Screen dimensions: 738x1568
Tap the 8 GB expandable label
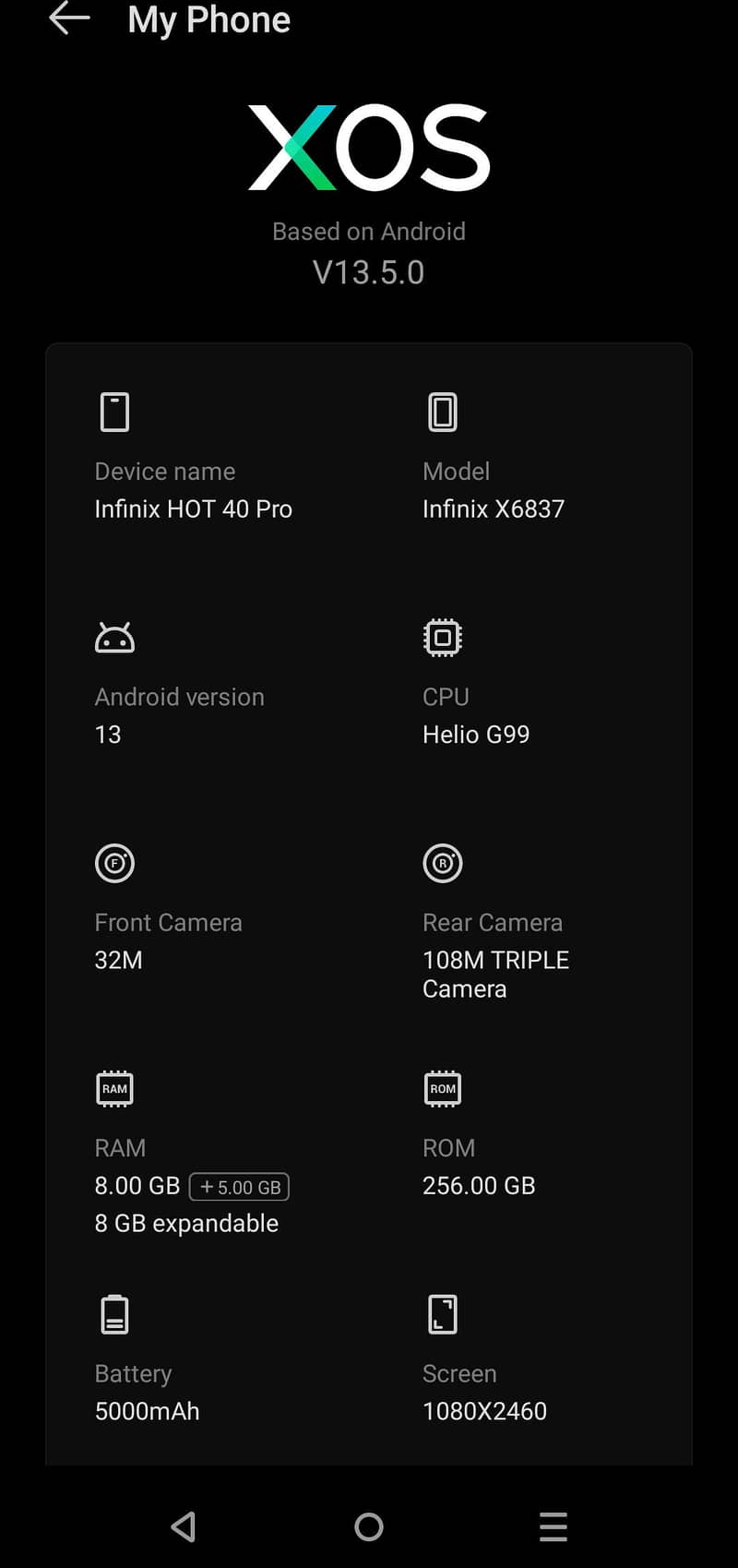tap(186, 1223)
